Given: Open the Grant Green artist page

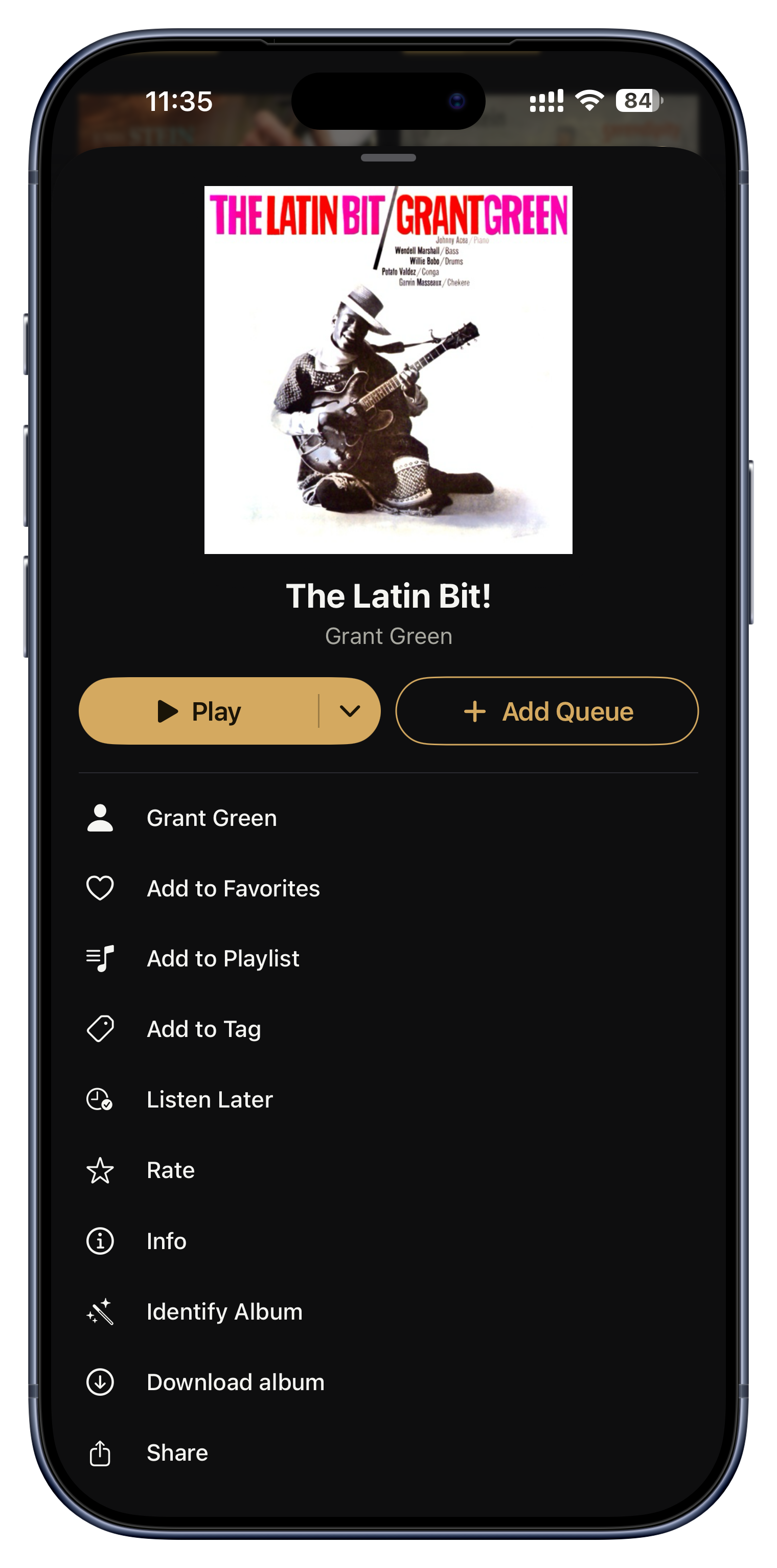Looking at the screenshot, I should (x=388, y=818).
